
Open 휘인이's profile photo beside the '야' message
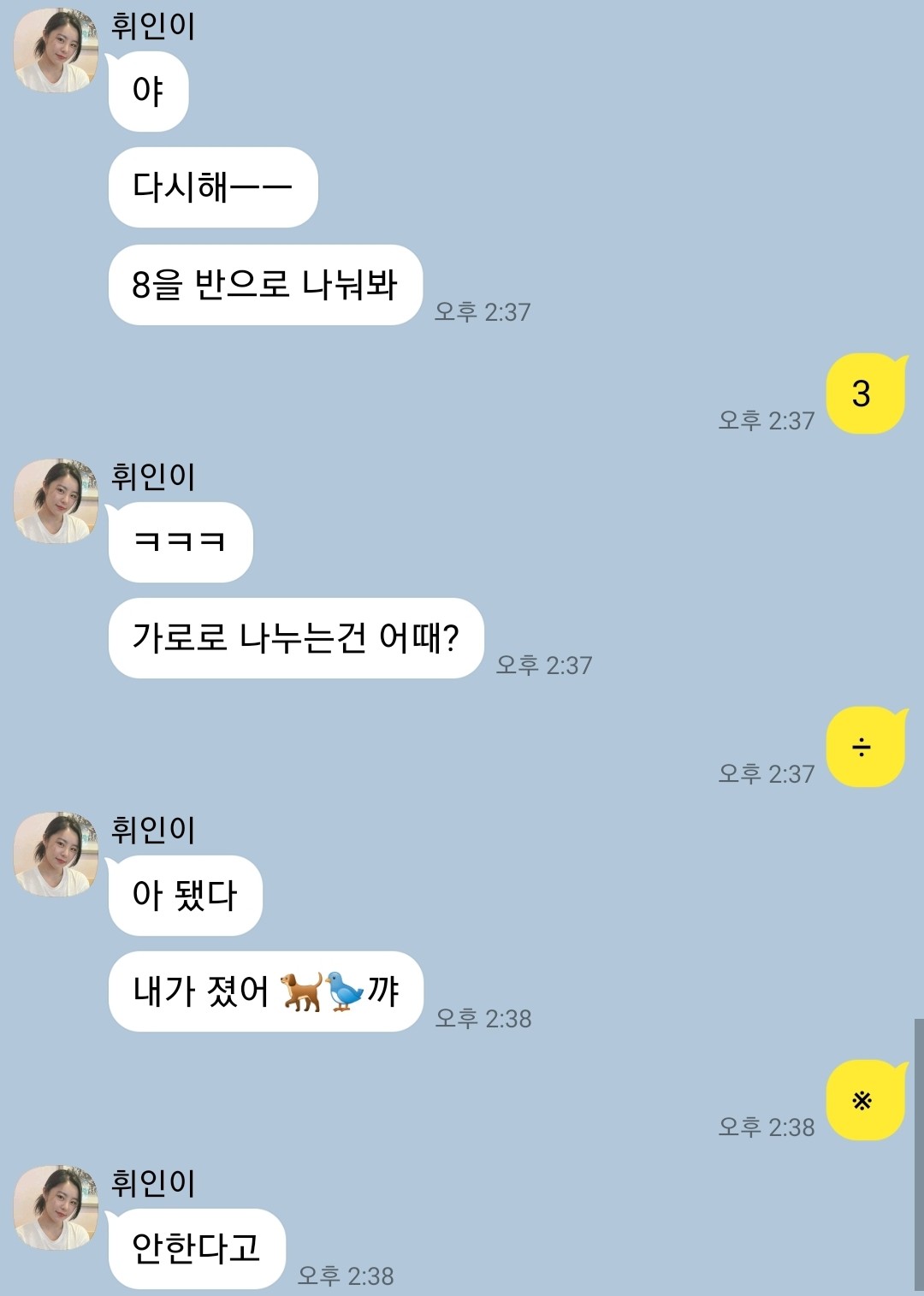point(56,50)
